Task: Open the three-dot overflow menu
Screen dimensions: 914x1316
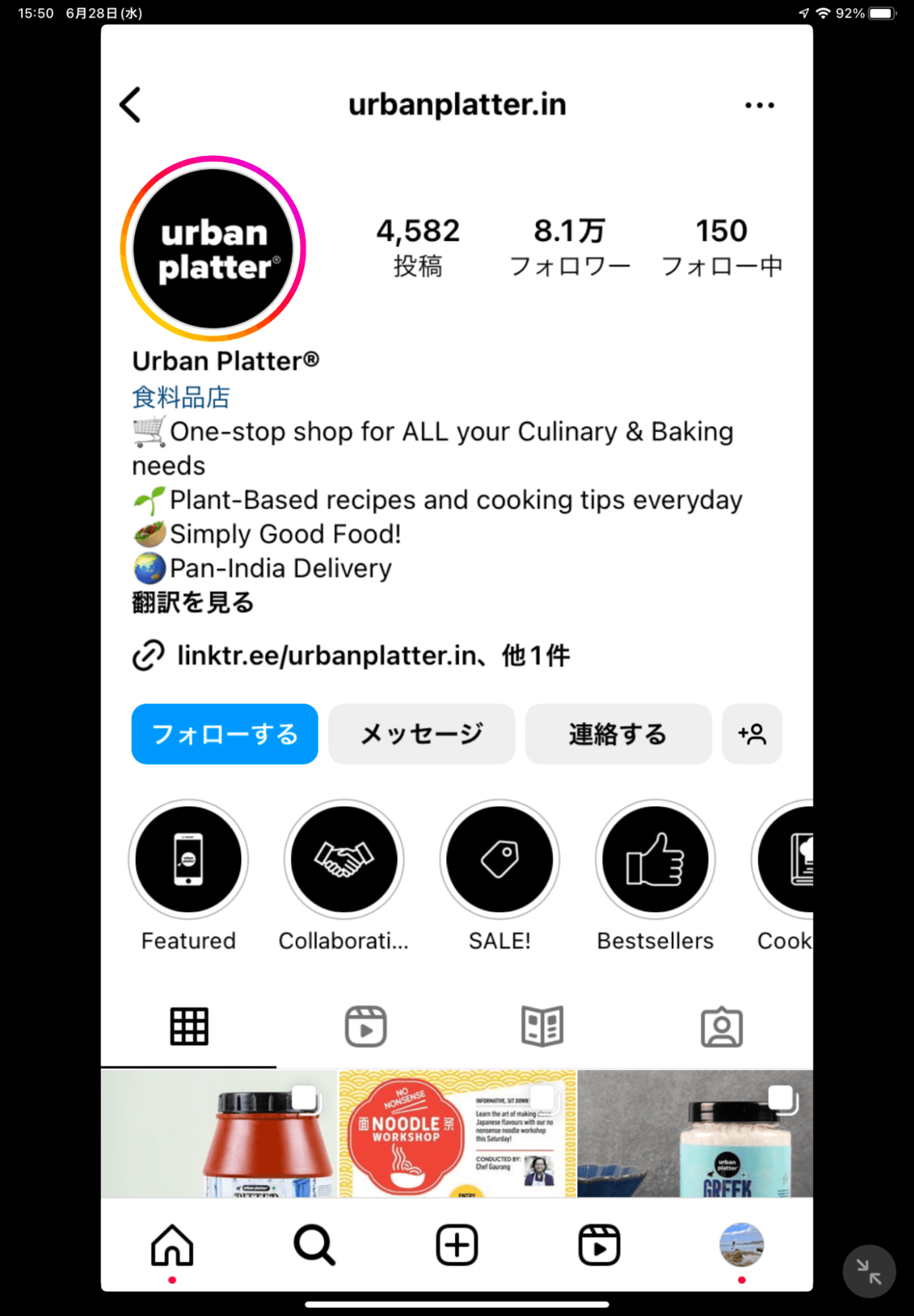Action: [x=759, y=105]
